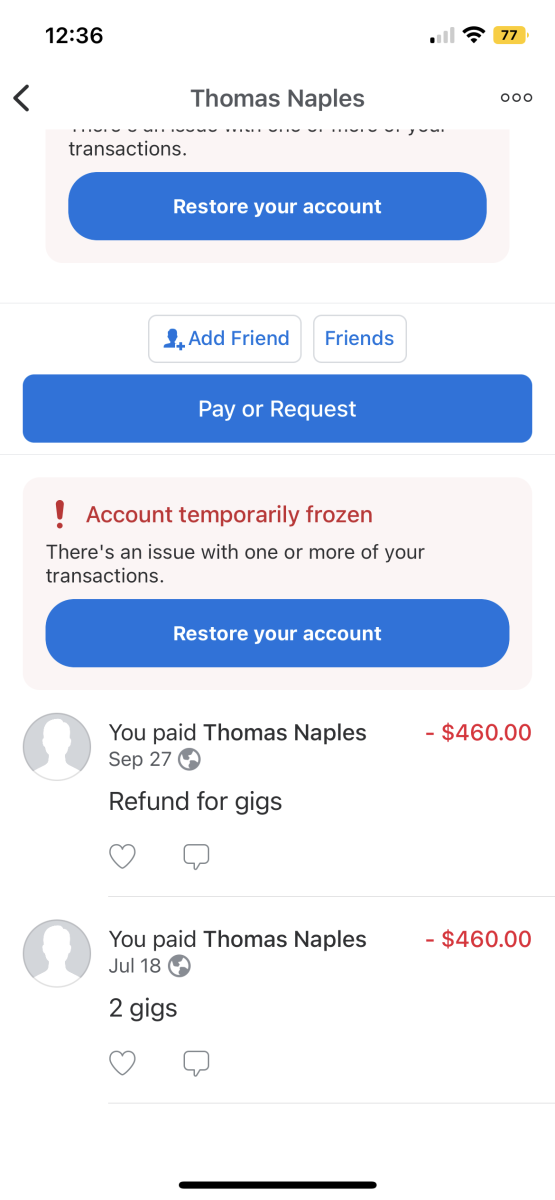Screen dimensions: 555x1200
Task: Comment on the 2 gigs payment
Action: [197, 1063]
